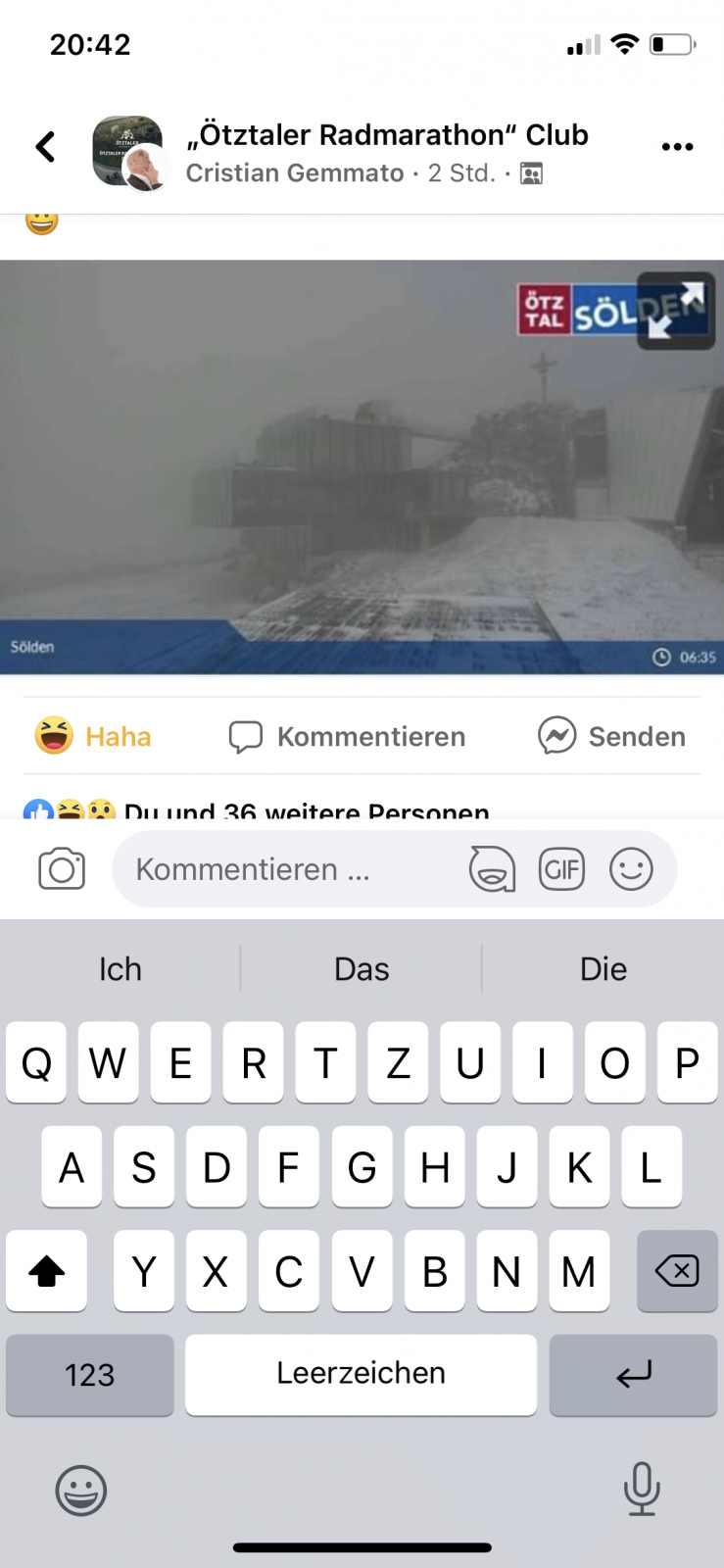
Task: Toggle the Haha reaction on the post
Action: click(x=93, y=736)
